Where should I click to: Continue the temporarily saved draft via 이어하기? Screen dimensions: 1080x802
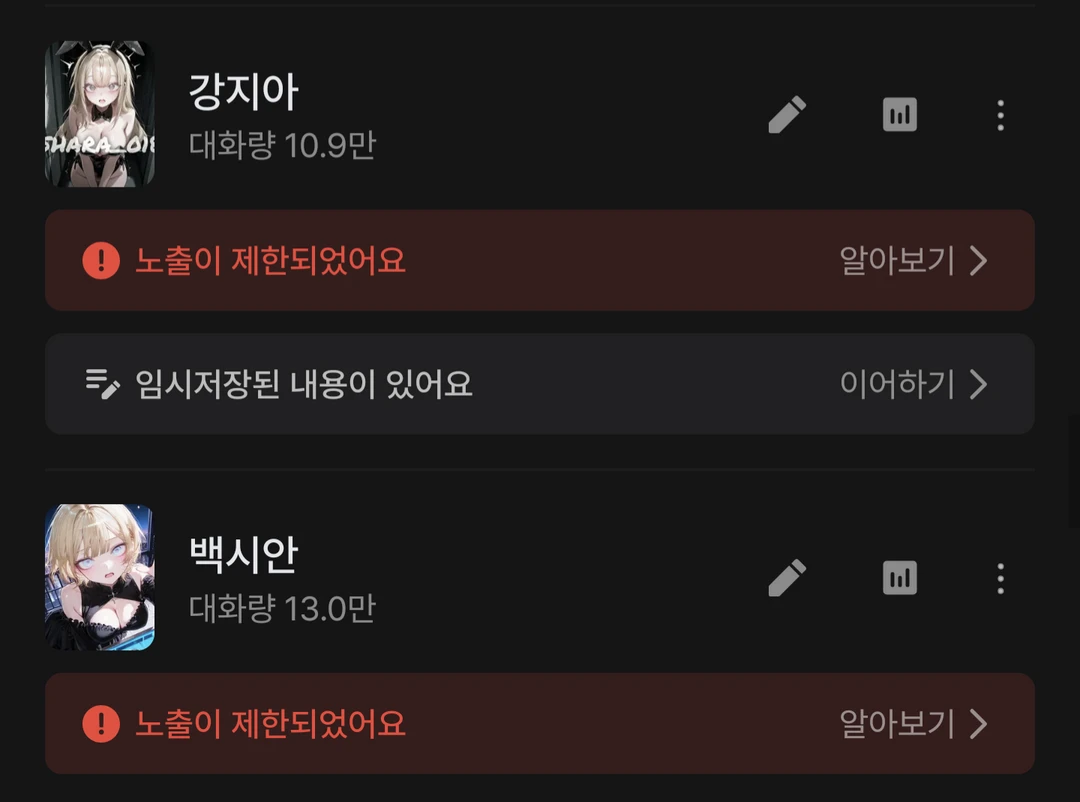(x=914, y=384)
